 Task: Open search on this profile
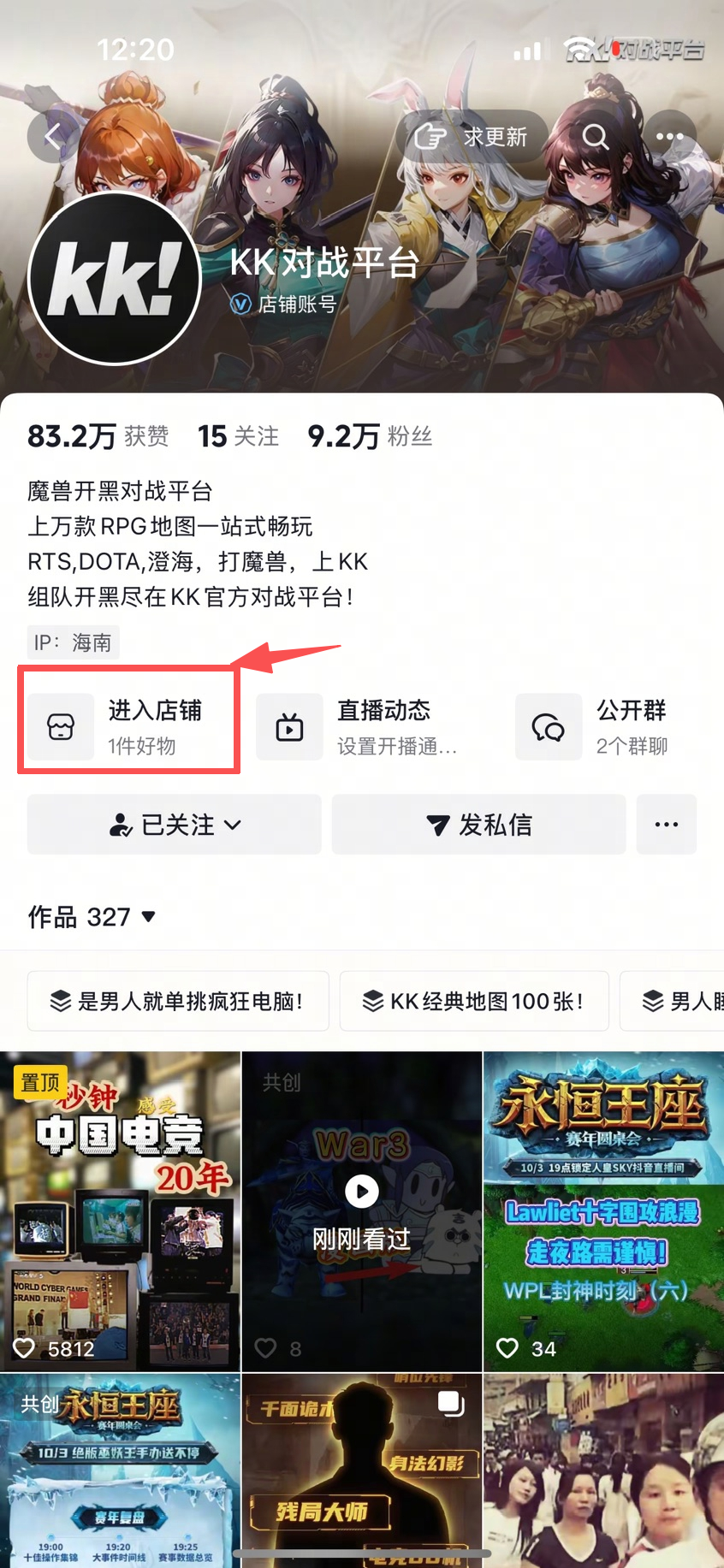coord(595,137)
